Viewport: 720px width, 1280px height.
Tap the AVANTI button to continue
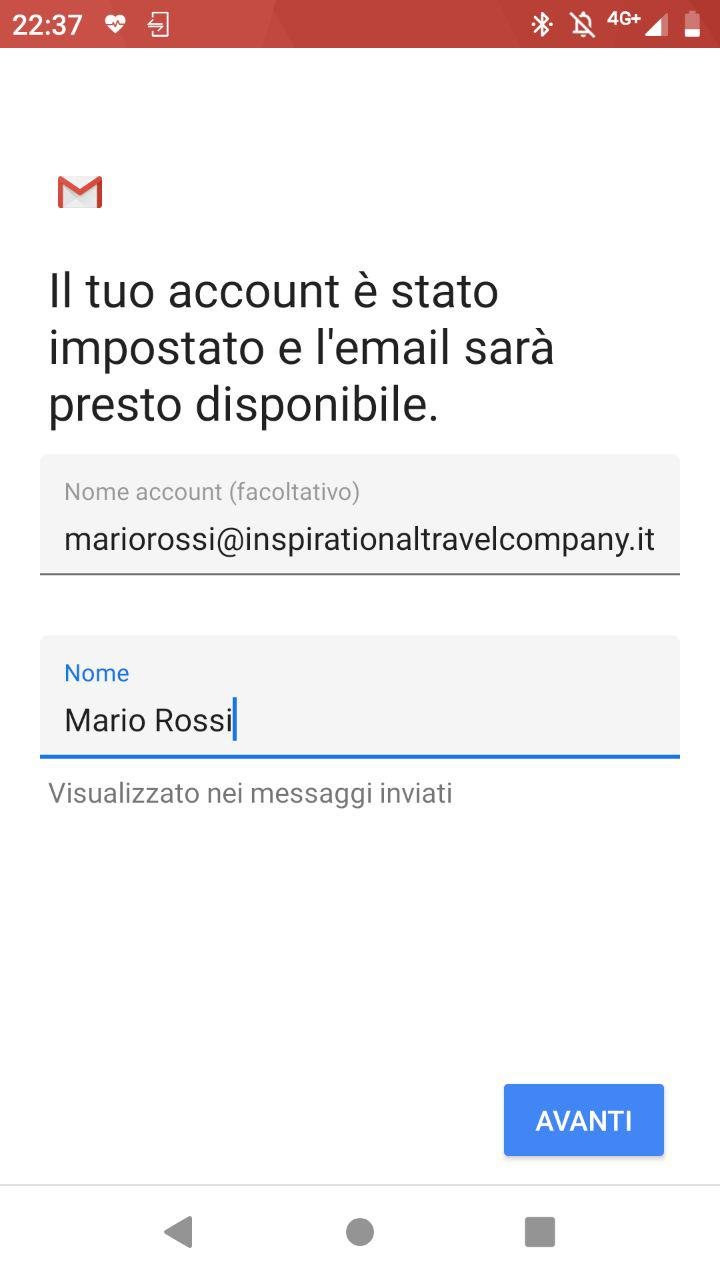point(583,1120)
